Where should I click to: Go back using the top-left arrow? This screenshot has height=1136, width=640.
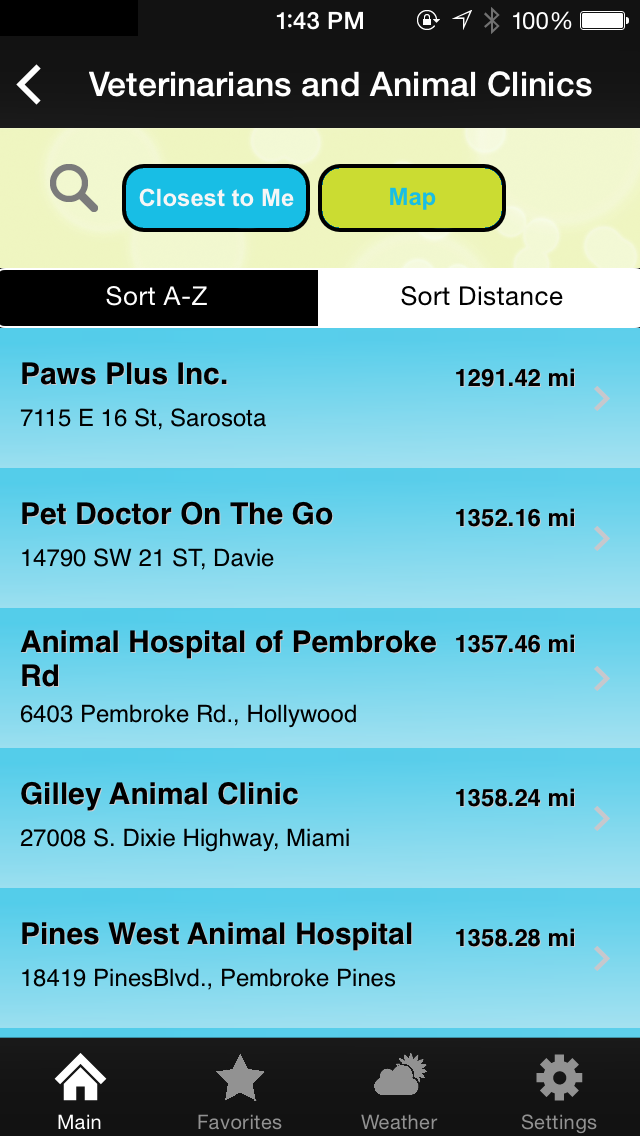point(30,85)
